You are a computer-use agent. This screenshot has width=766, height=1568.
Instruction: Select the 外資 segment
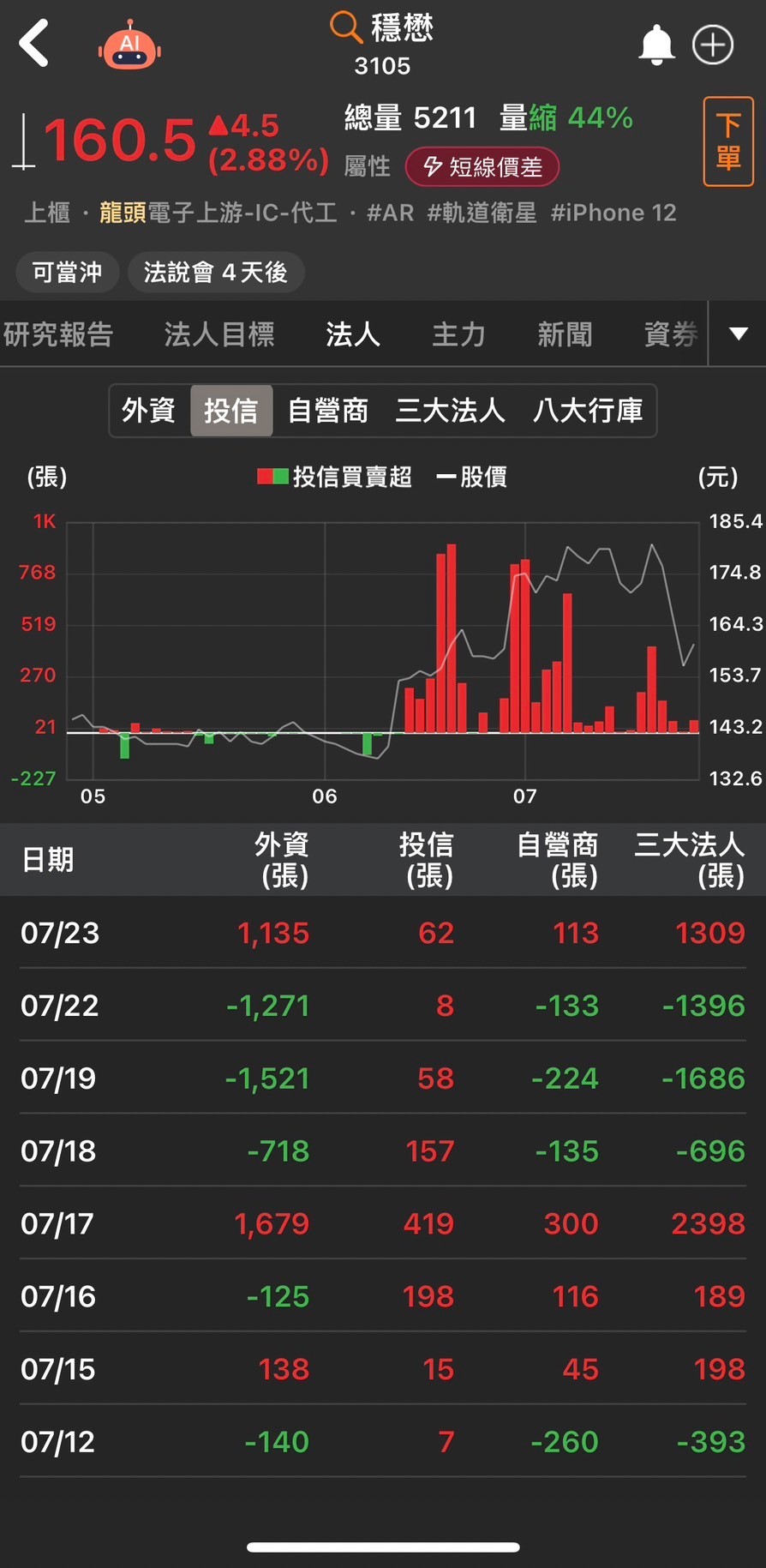click(149, 411)
